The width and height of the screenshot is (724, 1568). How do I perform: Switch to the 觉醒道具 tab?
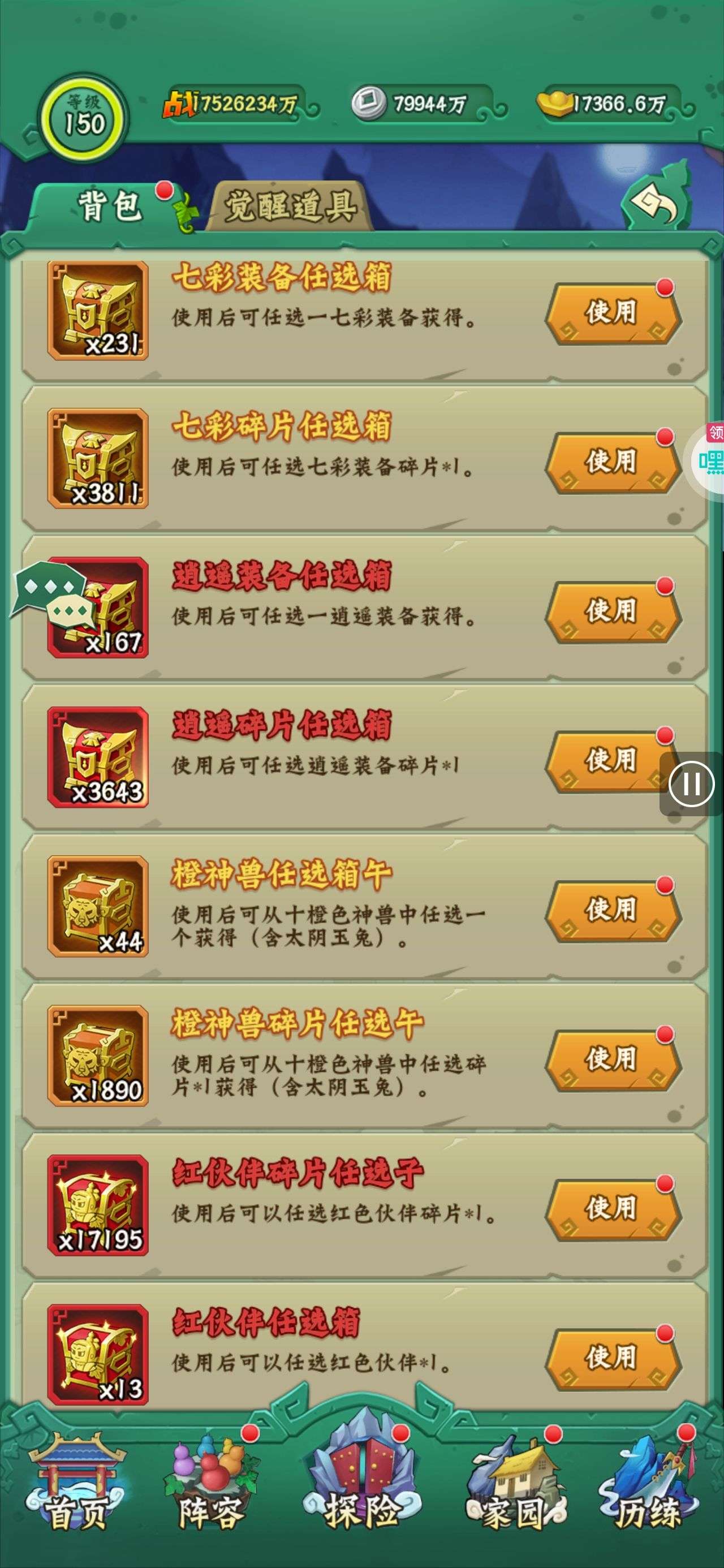[290, 206]
